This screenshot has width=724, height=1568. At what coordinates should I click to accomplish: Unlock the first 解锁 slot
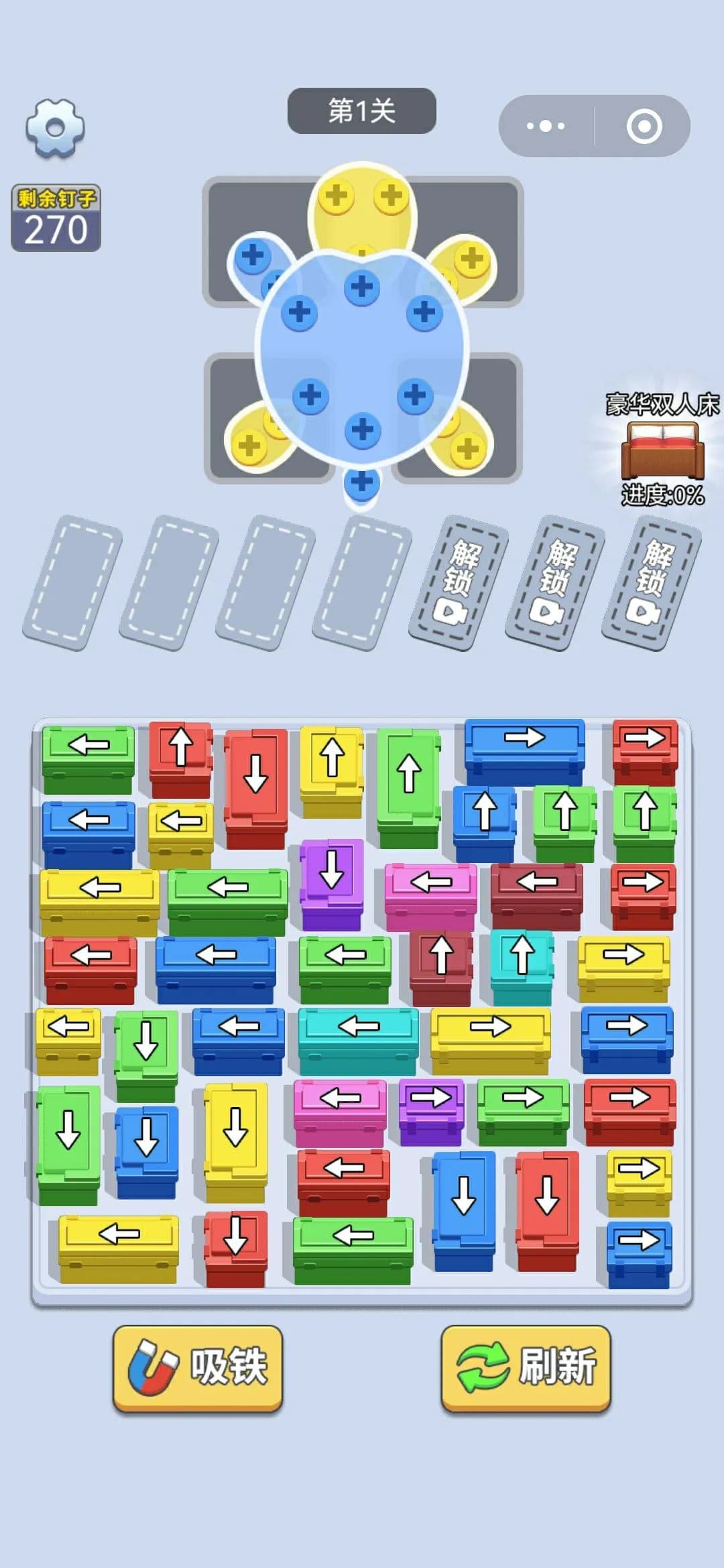tap(459, 582)
